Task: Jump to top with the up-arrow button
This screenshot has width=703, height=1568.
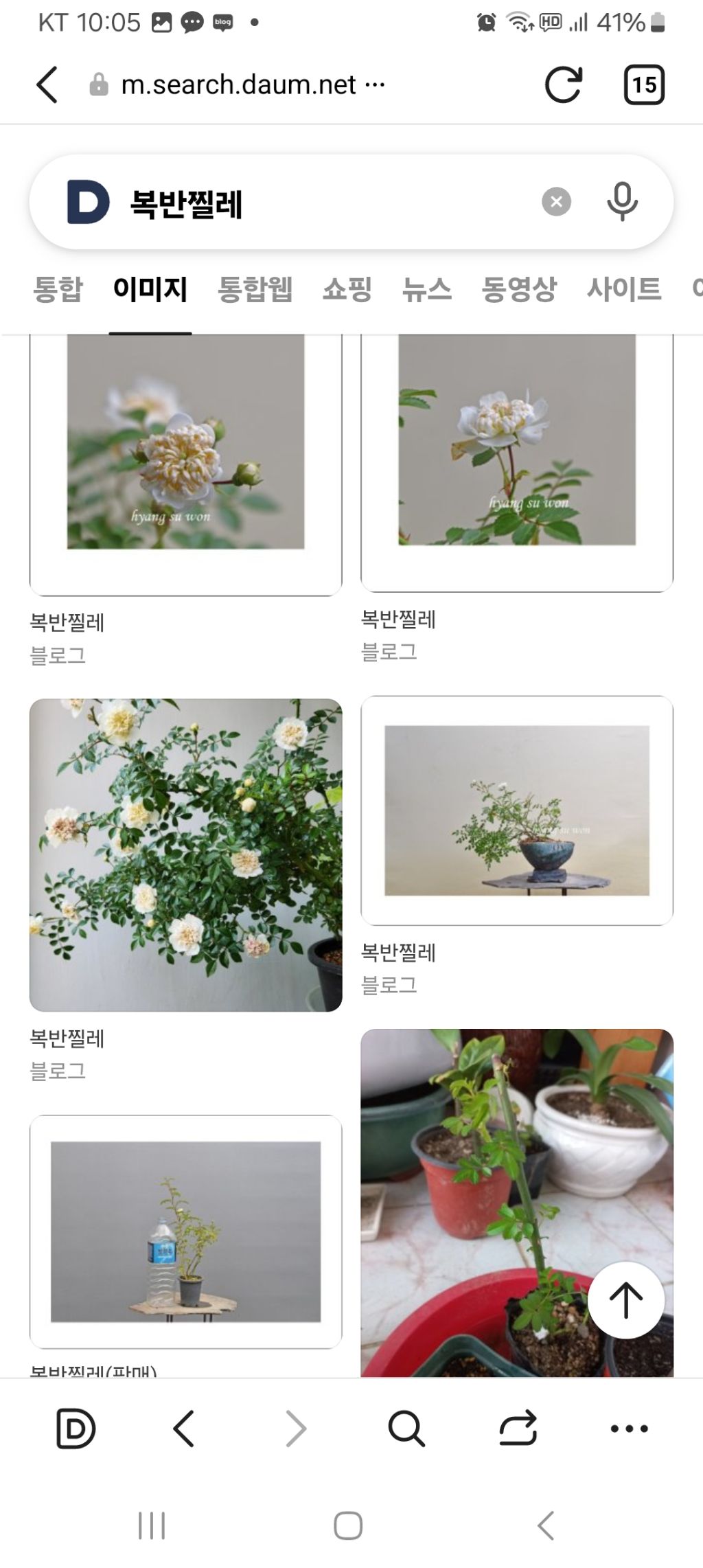Action: (x=625, y=1299)
